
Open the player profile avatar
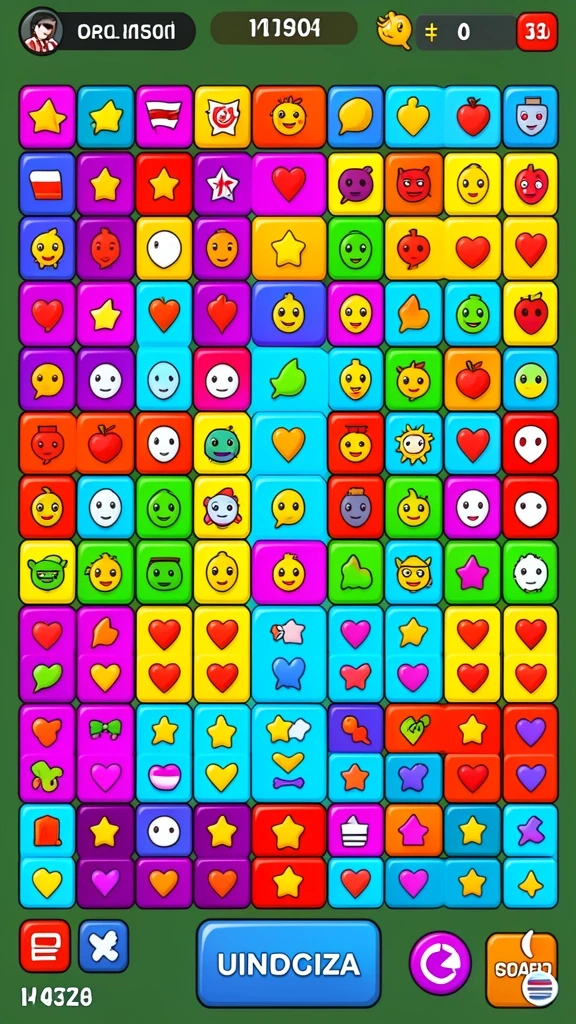pyautogui.click(x=41, y=31)
